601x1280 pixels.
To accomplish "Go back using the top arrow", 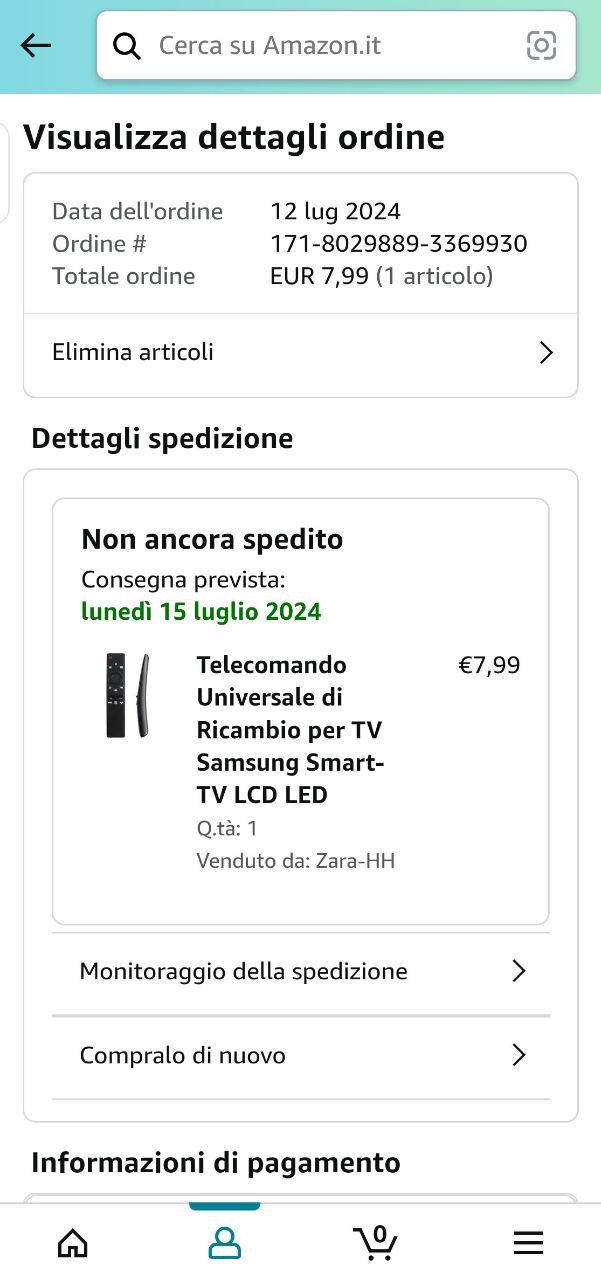I will (x=36, y=45).
